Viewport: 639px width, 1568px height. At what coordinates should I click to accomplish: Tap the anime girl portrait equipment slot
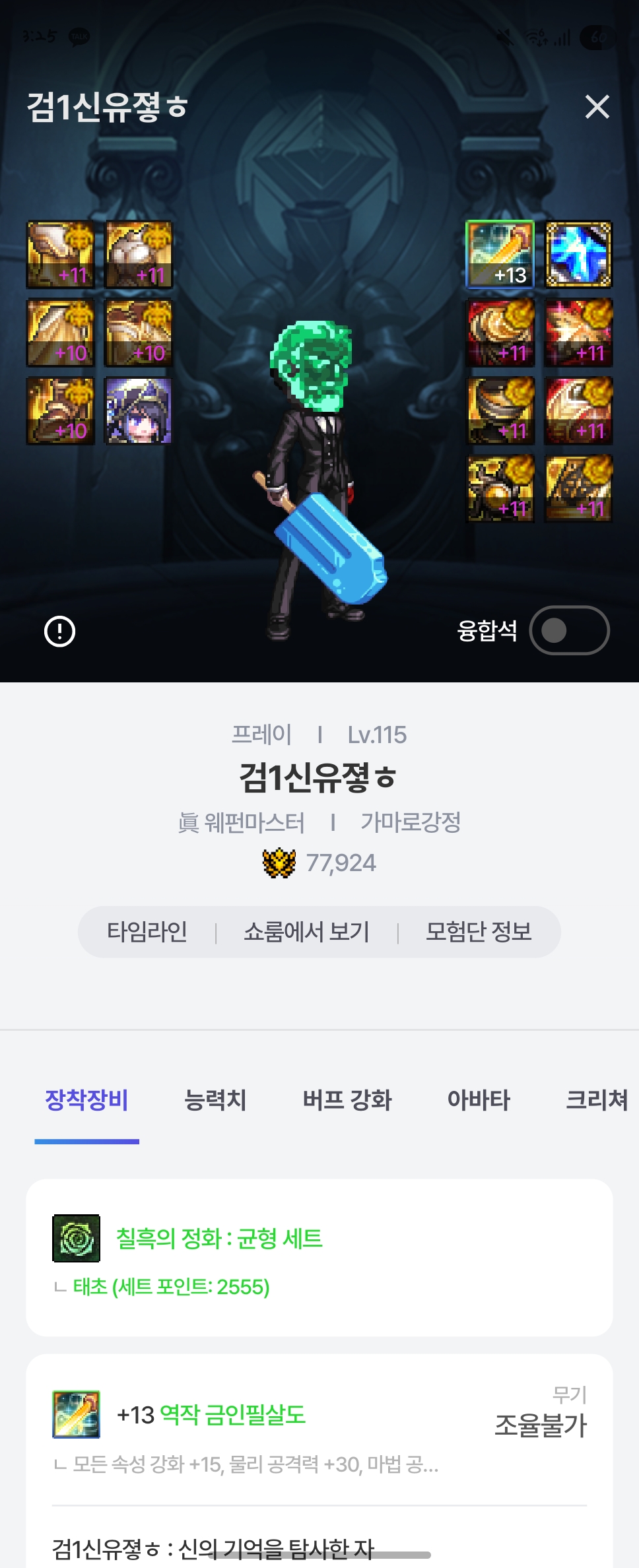139,410
